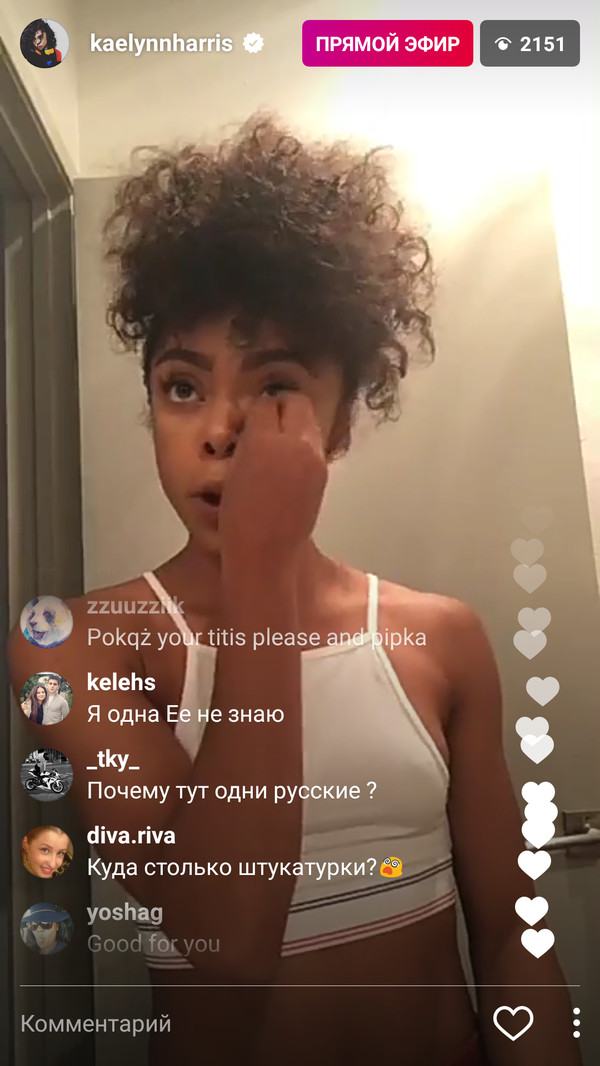The width and height of the screenshot is (600, 1066).
Task: Open the three-dot overflow menu
Action: point(576,1023)
